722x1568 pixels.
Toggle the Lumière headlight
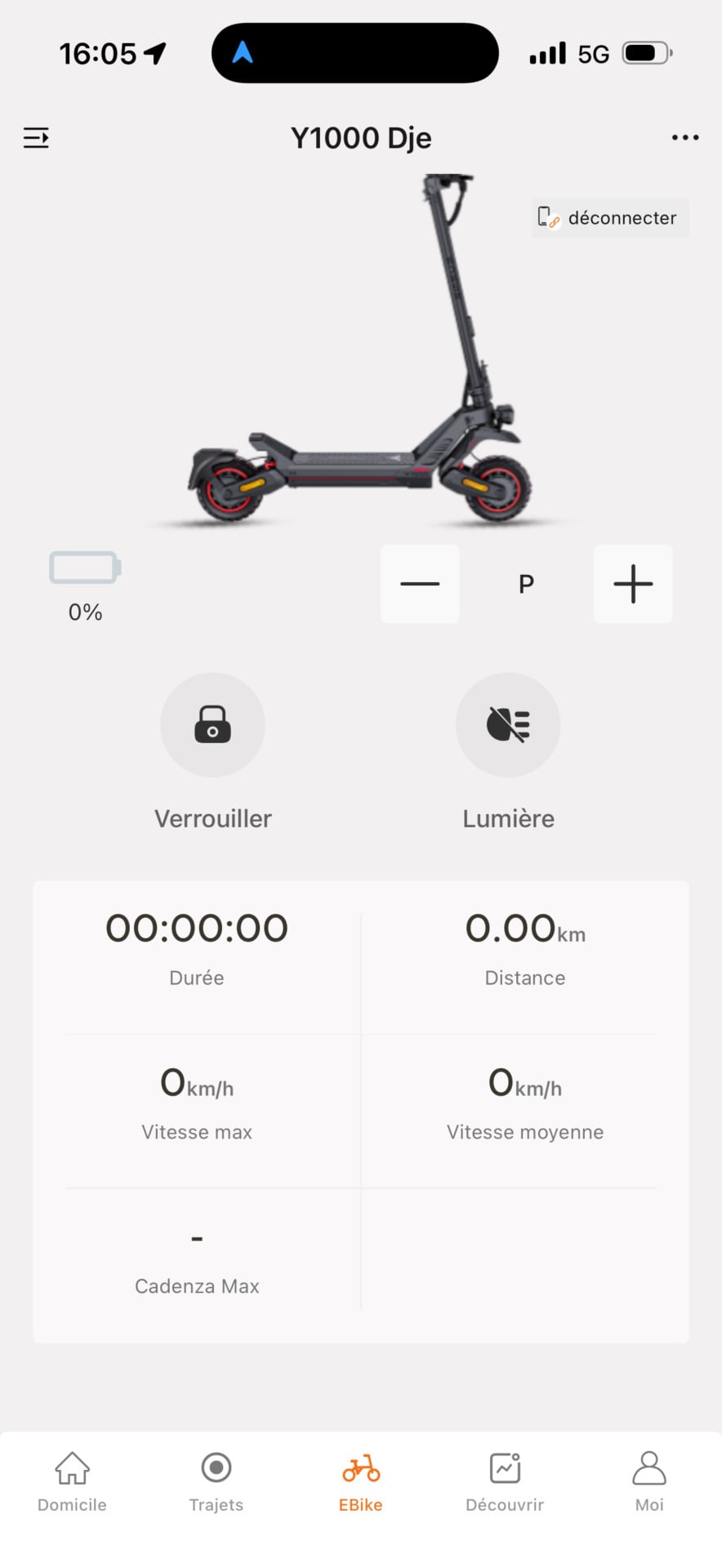tap(508, 724)
